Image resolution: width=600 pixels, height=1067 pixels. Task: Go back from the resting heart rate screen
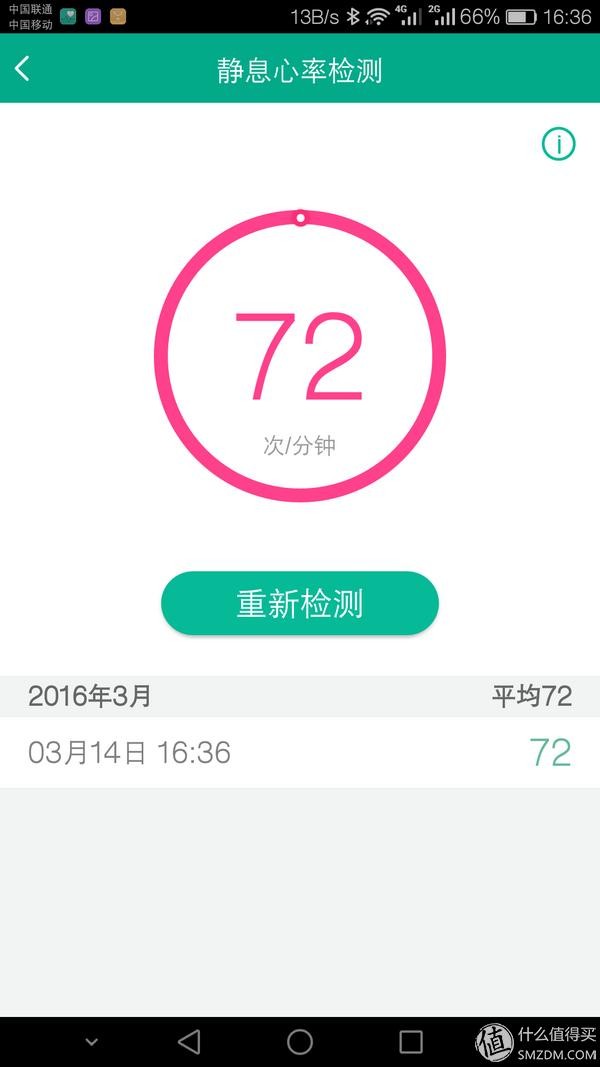pos(23,69)
